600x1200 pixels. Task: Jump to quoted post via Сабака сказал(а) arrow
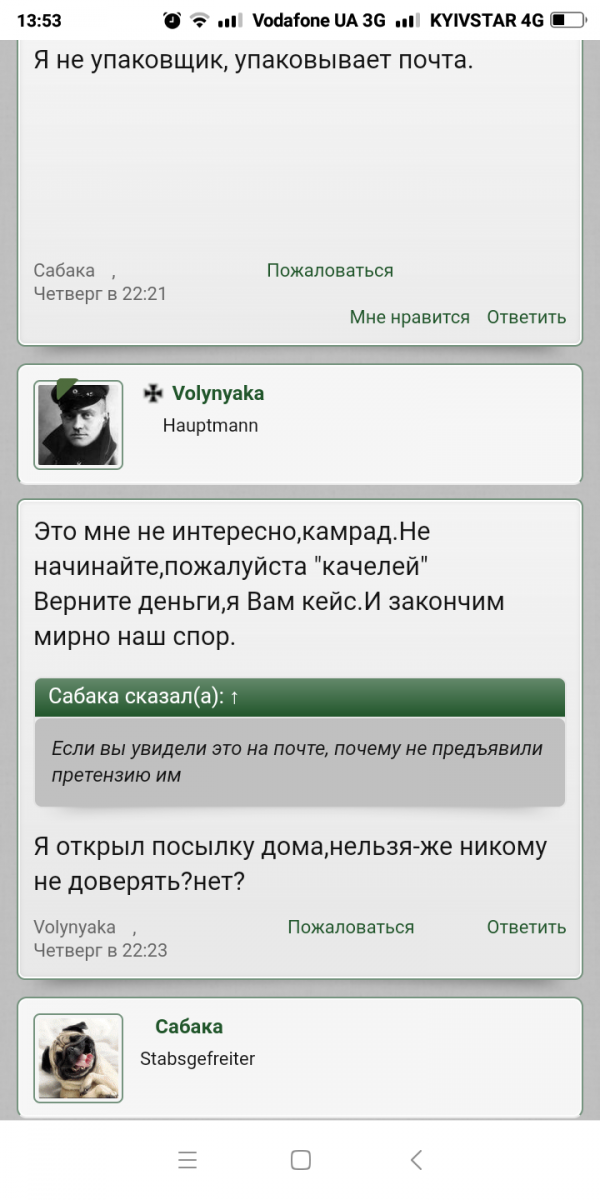coord(234,697)
